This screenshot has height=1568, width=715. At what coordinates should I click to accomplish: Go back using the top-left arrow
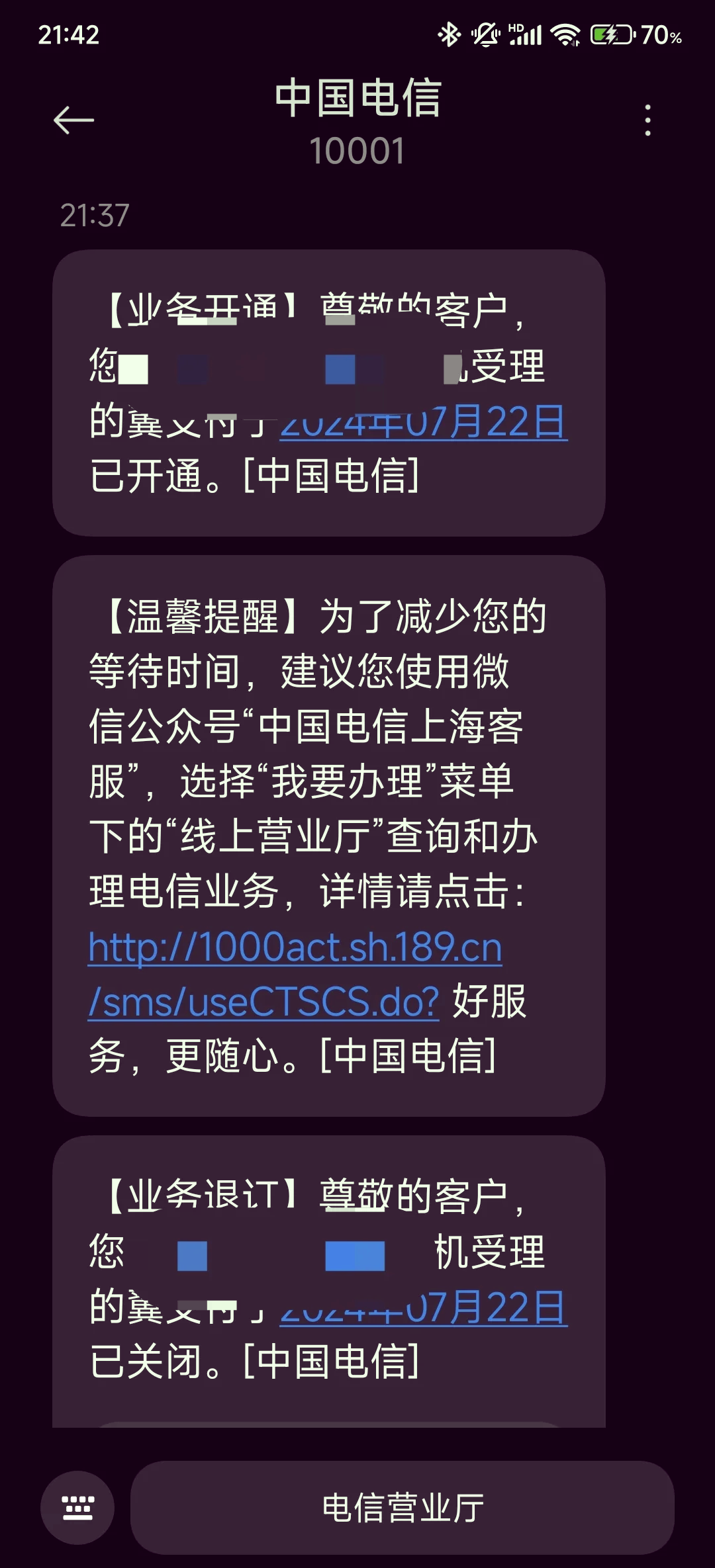click(73, 120)
